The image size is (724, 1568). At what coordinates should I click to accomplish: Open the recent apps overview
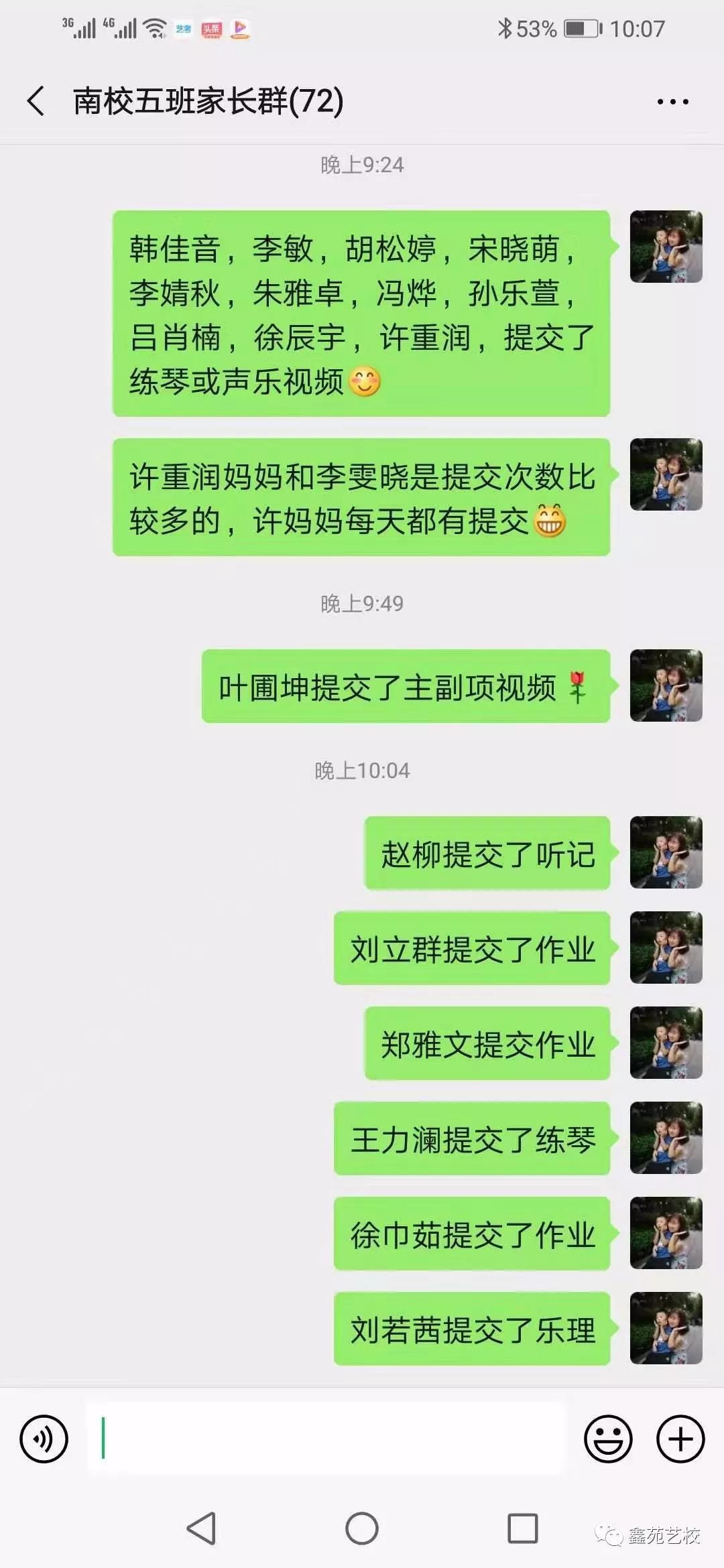522,1528
